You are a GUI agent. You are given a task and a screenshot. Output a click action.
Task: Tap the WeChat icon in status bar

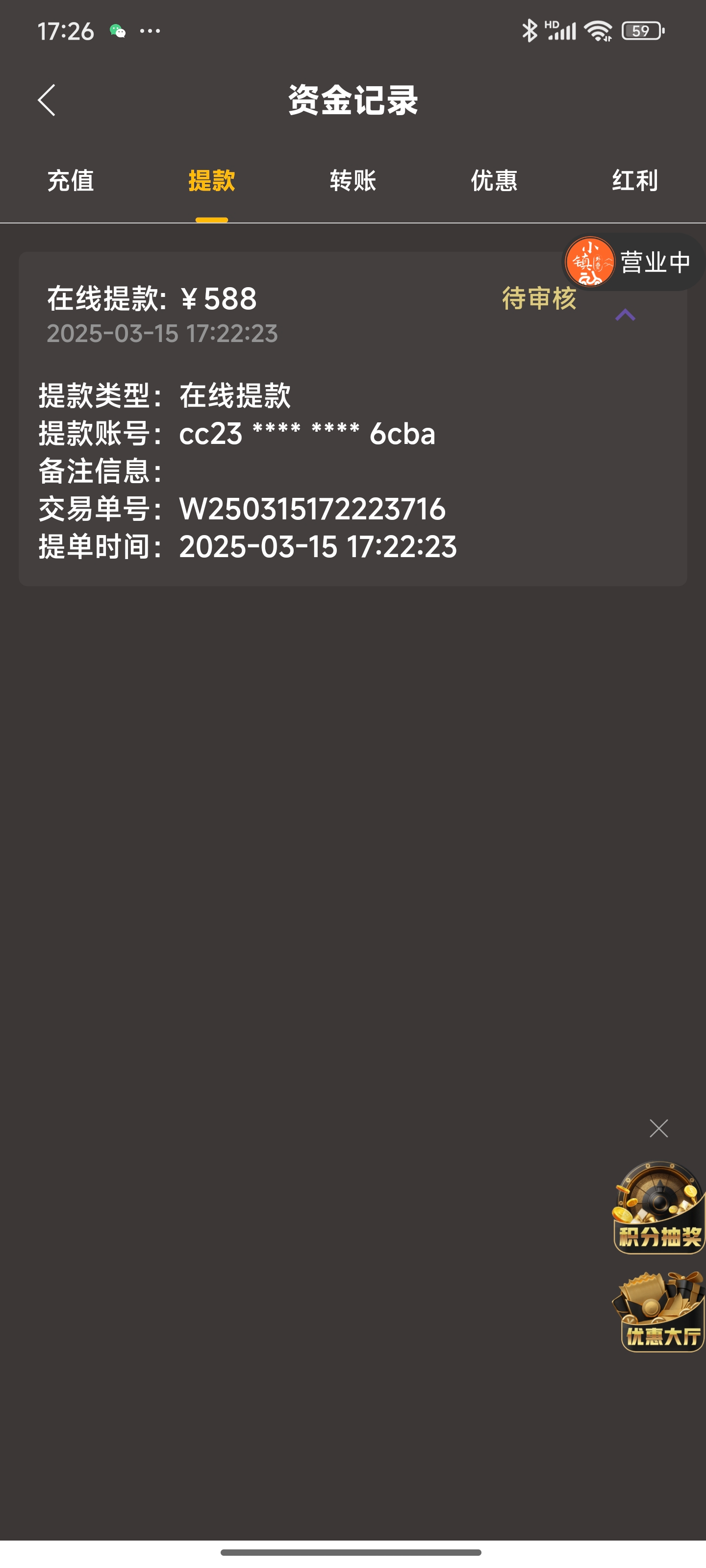point(118,29)
